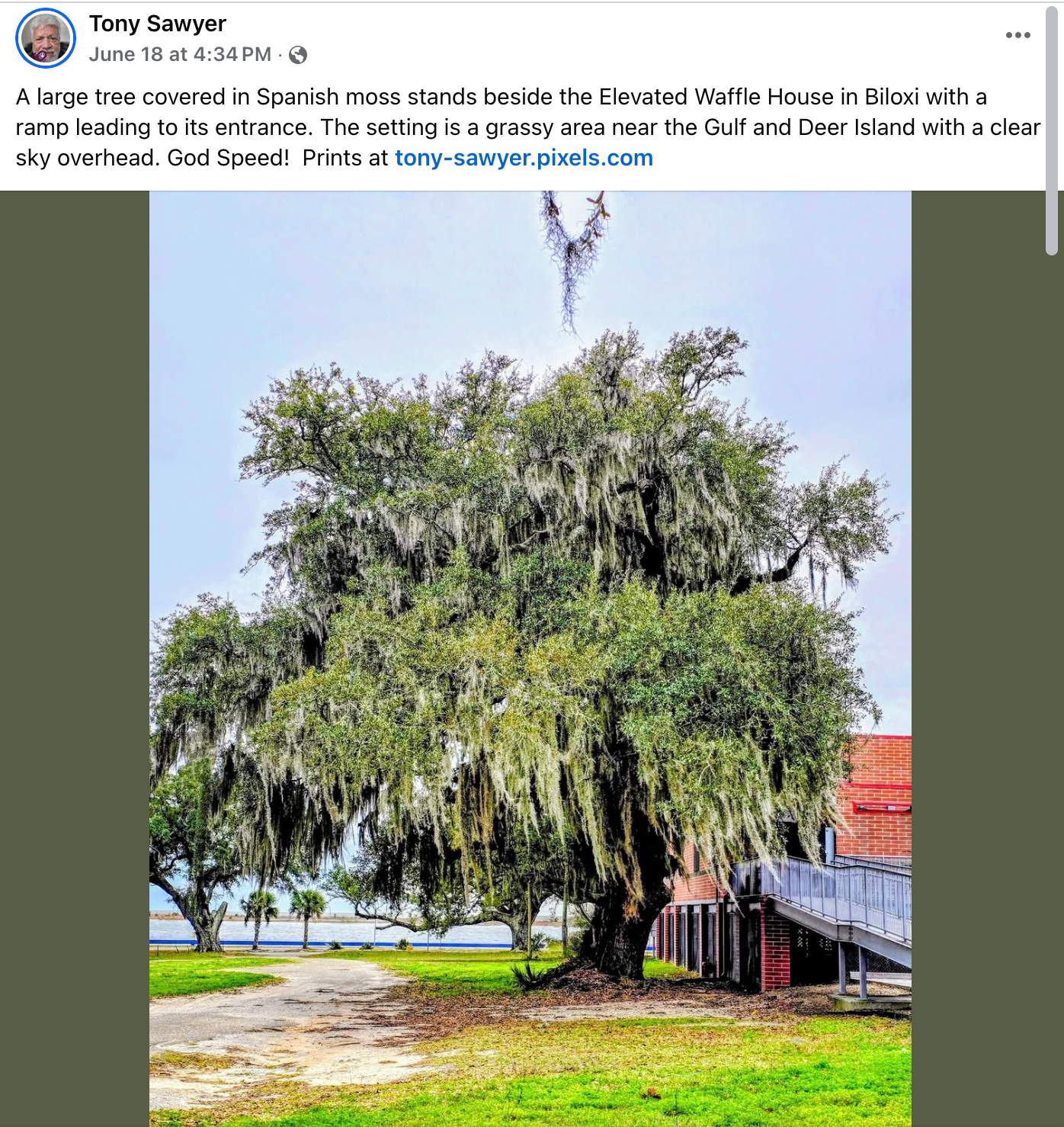Open the post timestamp June 18

[x=180, y=55]
